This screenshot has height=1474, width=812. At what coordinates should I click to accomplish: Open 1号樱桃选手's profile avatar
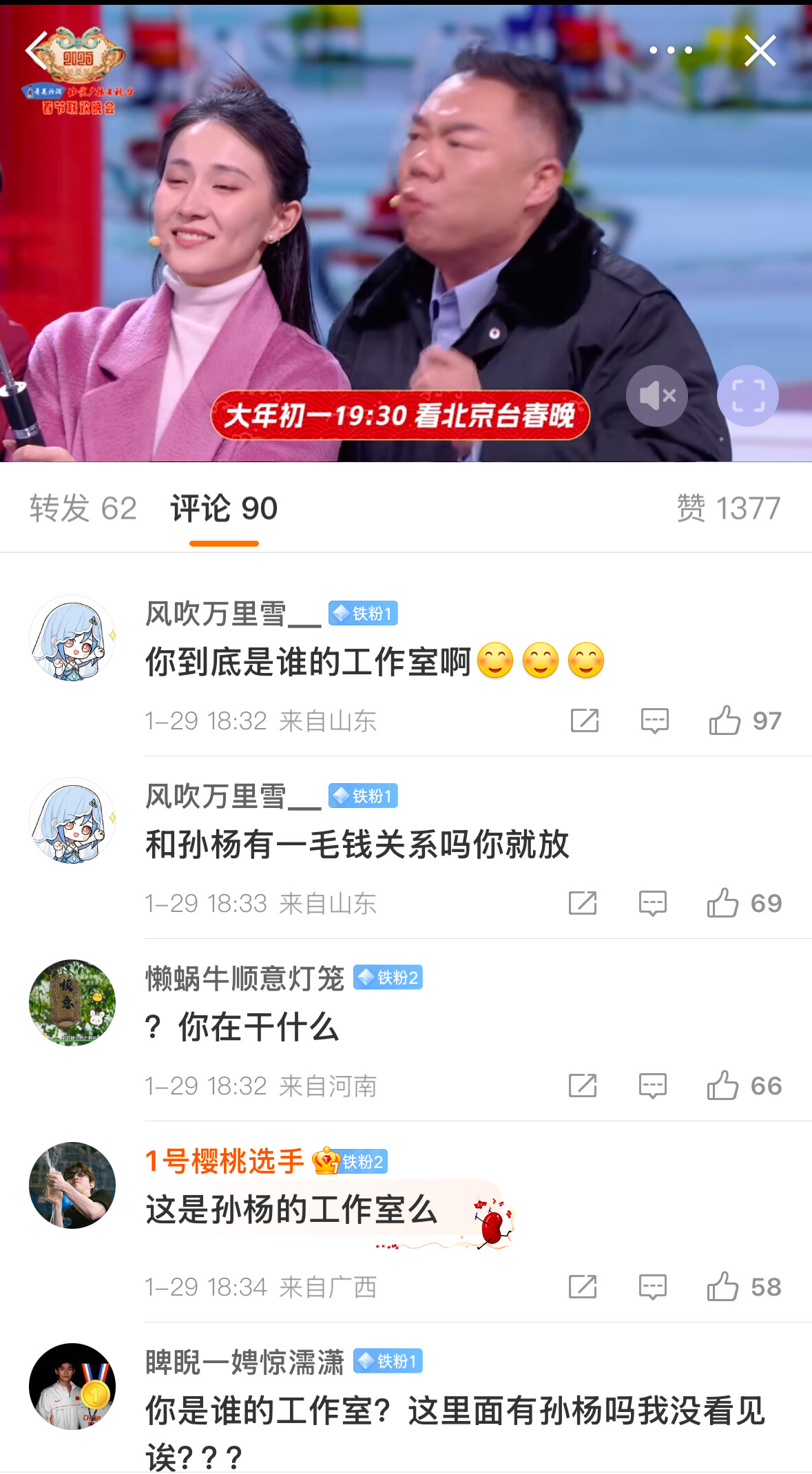point(72,1185)
